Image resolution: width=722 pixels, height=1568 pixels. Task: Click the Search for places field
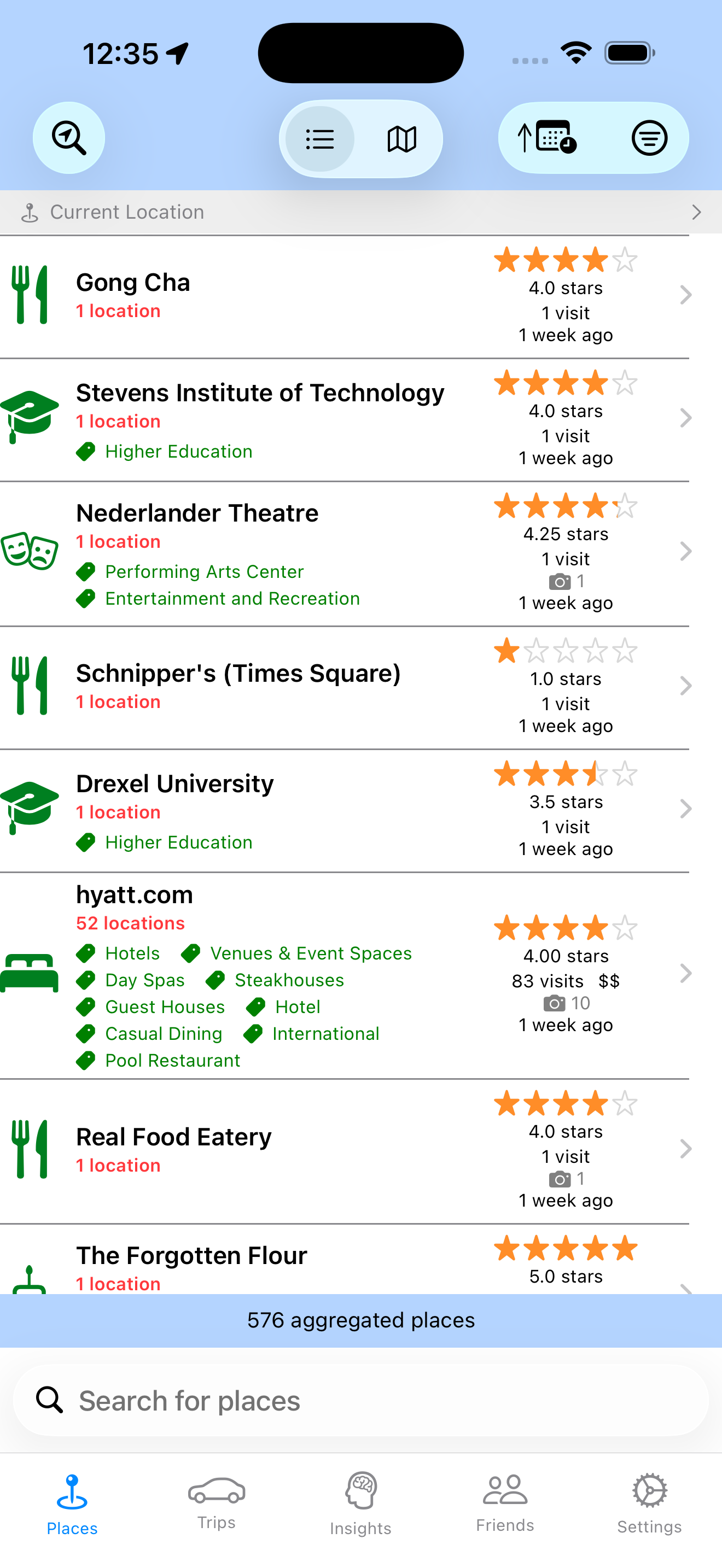(360, 1400)
